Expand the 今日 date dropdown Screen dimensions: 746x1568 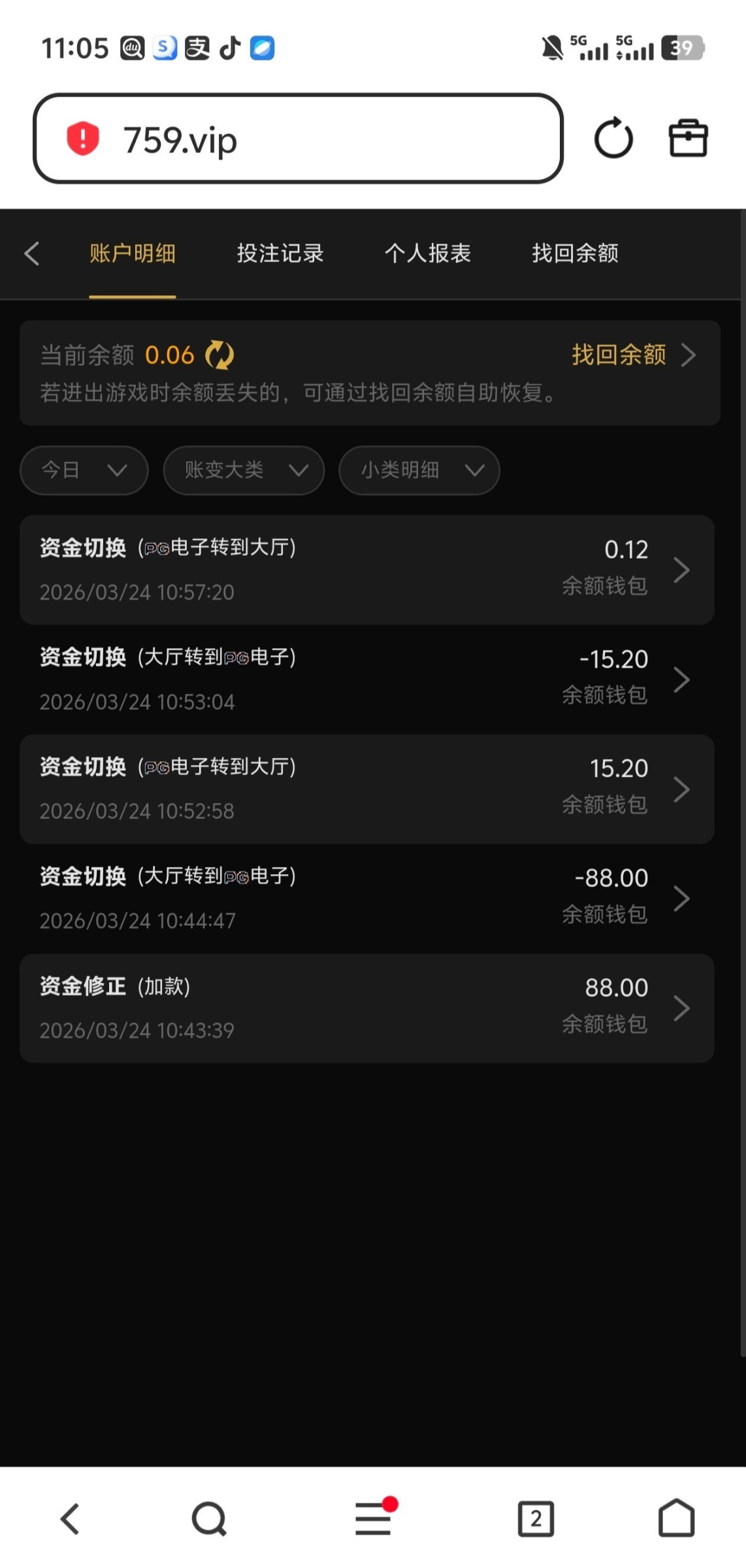(x=84, y=470)
